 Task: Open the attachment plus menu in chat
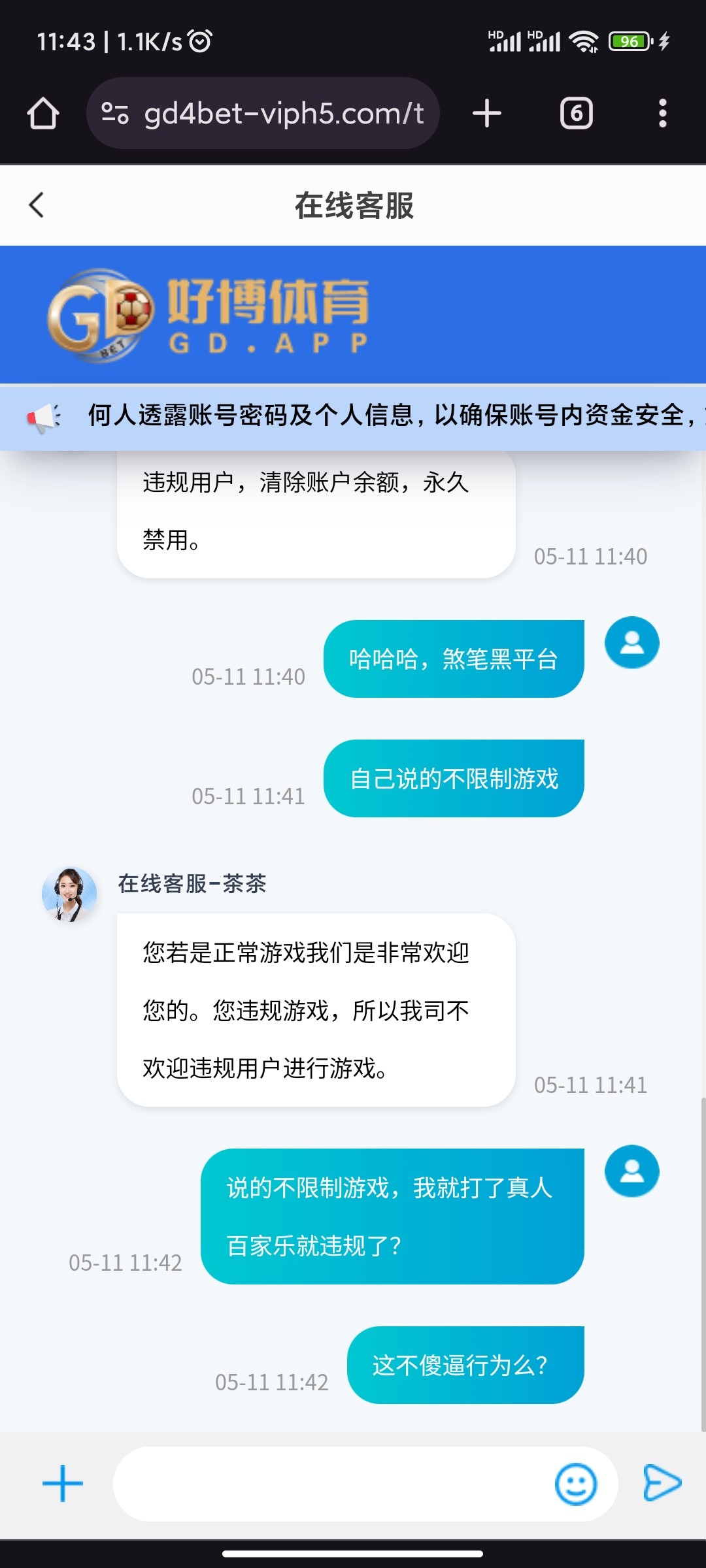click(63, 1483)
